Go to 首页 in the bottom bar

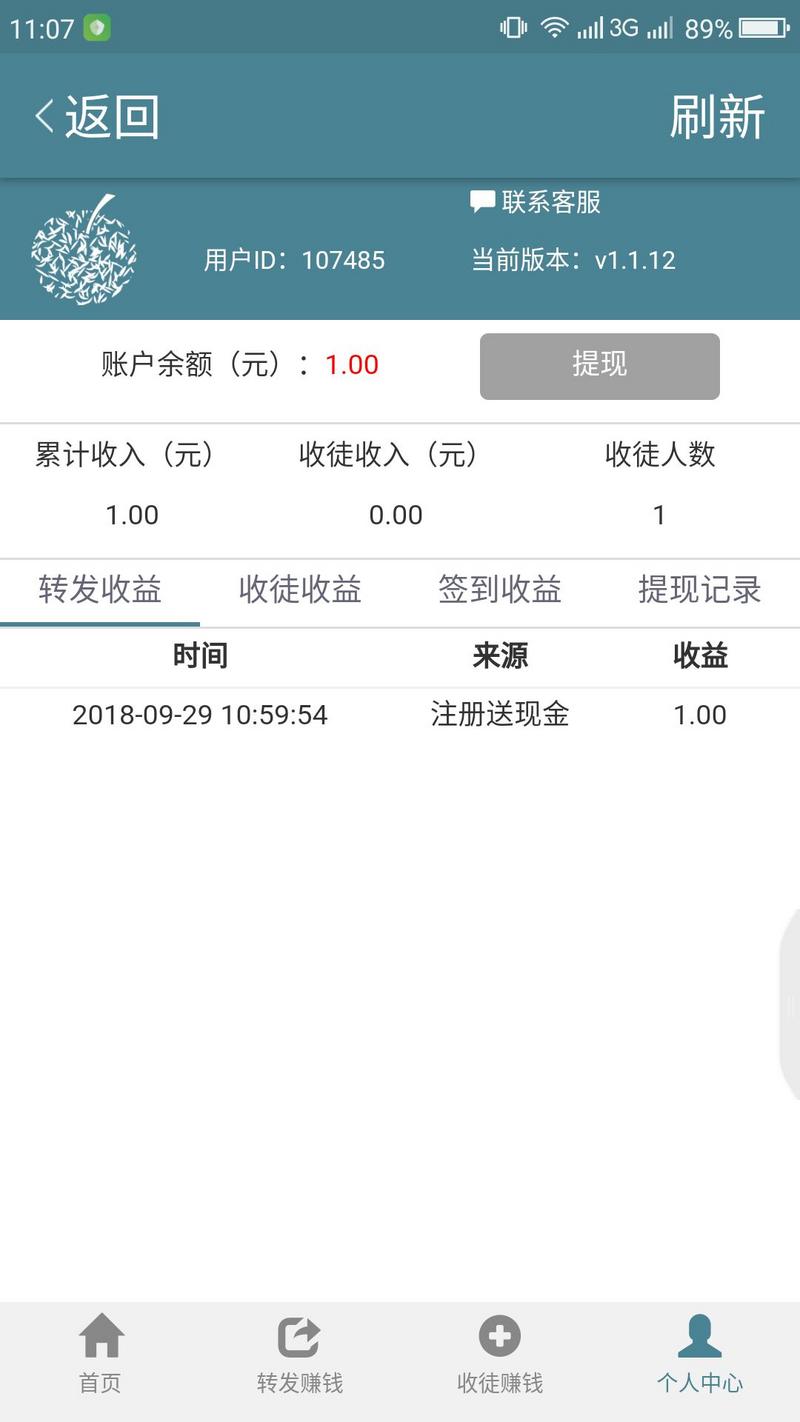pyautogui.click(x=100, y=1355)
